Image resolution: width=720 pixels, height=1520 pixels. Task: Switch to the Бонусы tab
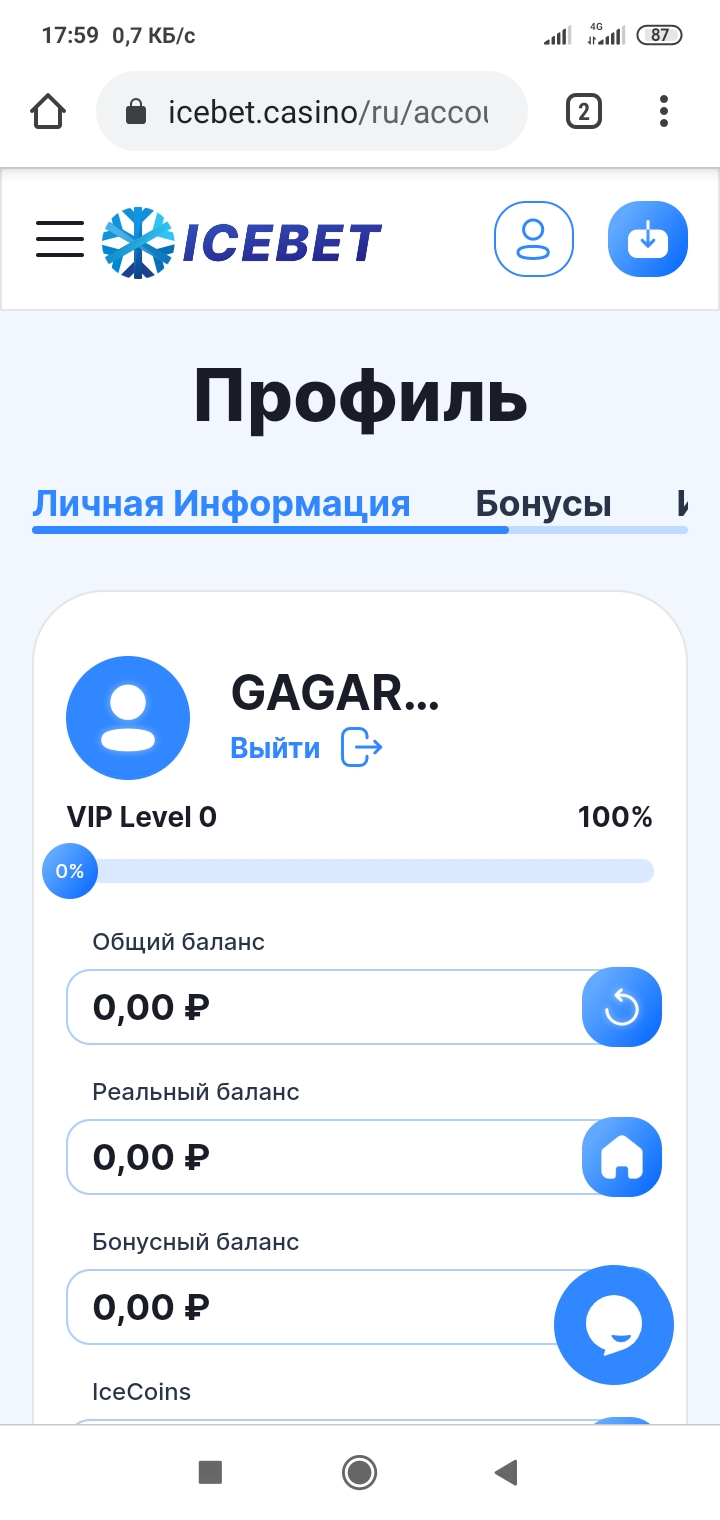[543, 503]
